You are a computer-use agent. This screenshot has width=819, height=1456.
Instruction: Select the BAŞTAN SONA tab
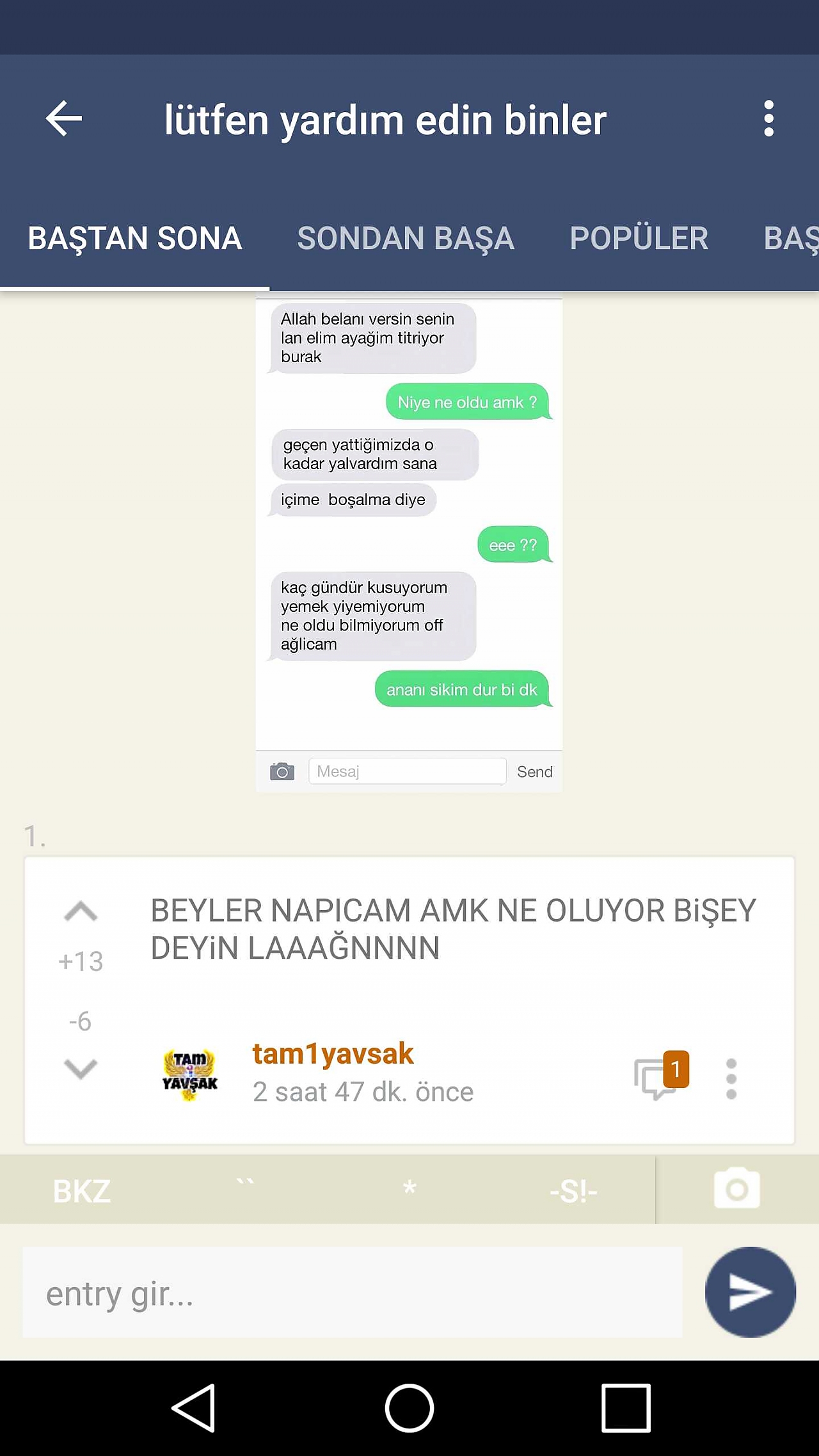135,238
